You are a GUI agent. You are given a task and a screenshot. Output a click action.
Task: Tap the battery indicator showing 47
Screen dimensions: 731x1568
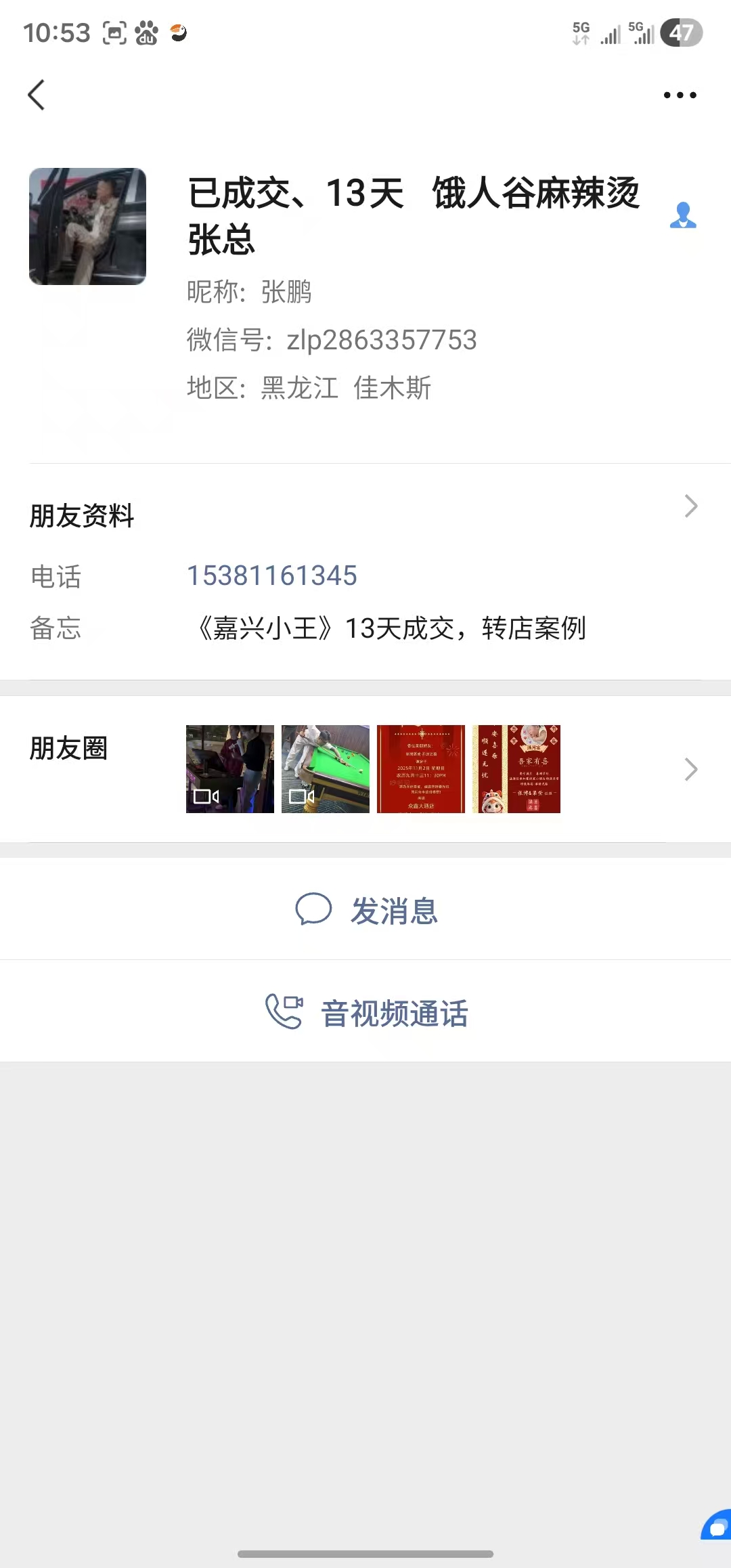[683, 32]
